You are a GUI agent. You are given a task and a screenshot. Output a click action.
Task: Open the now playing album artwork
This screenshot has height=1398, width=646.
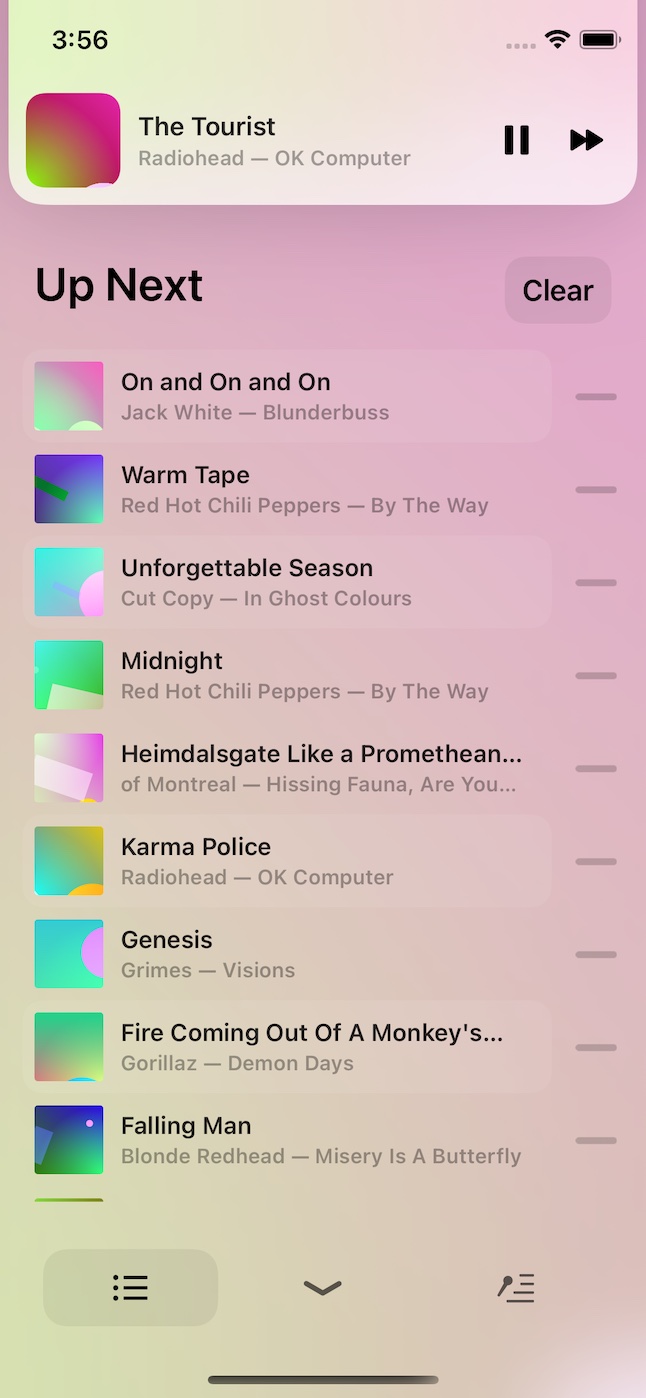73,140
